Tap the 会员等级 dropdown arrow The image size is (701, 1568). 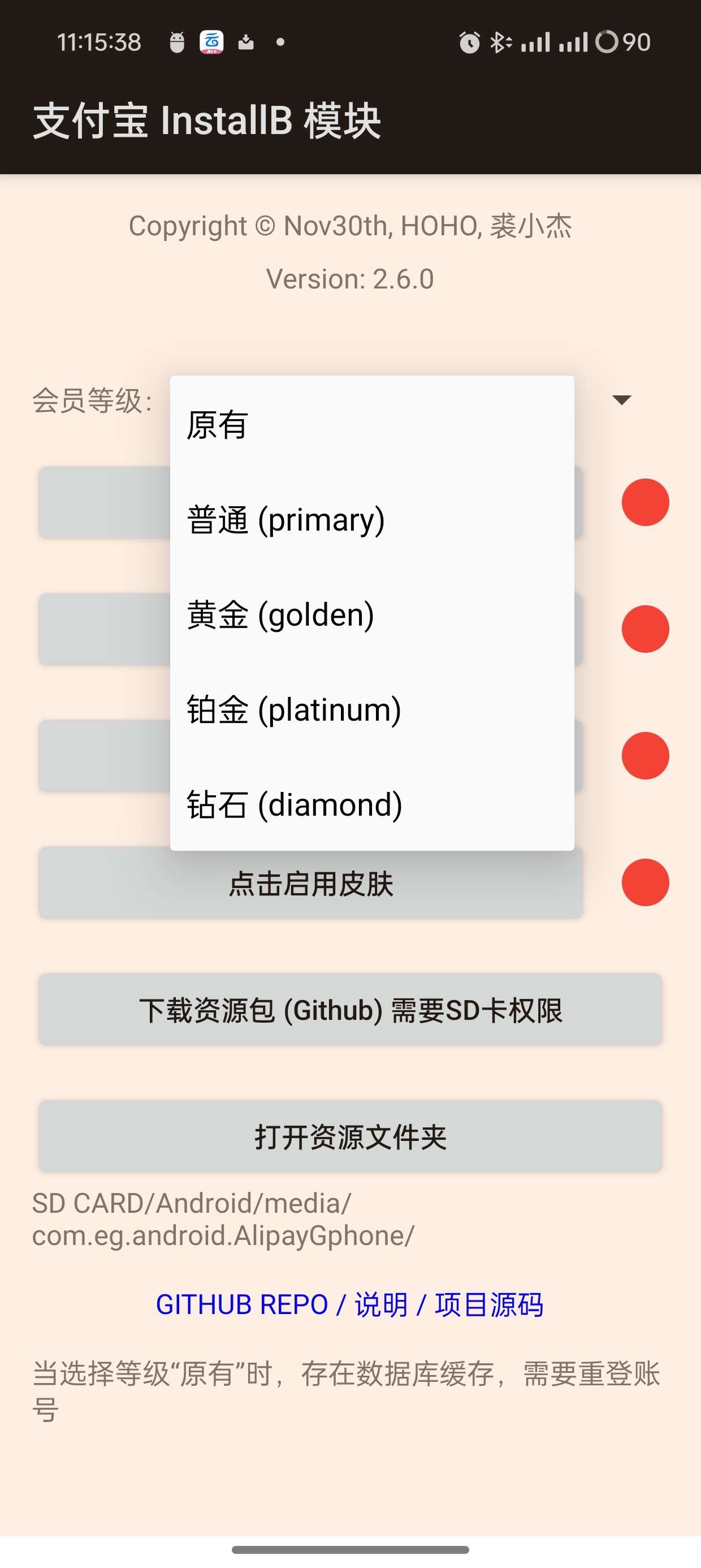pyautogui.click(x=621, y=400)
